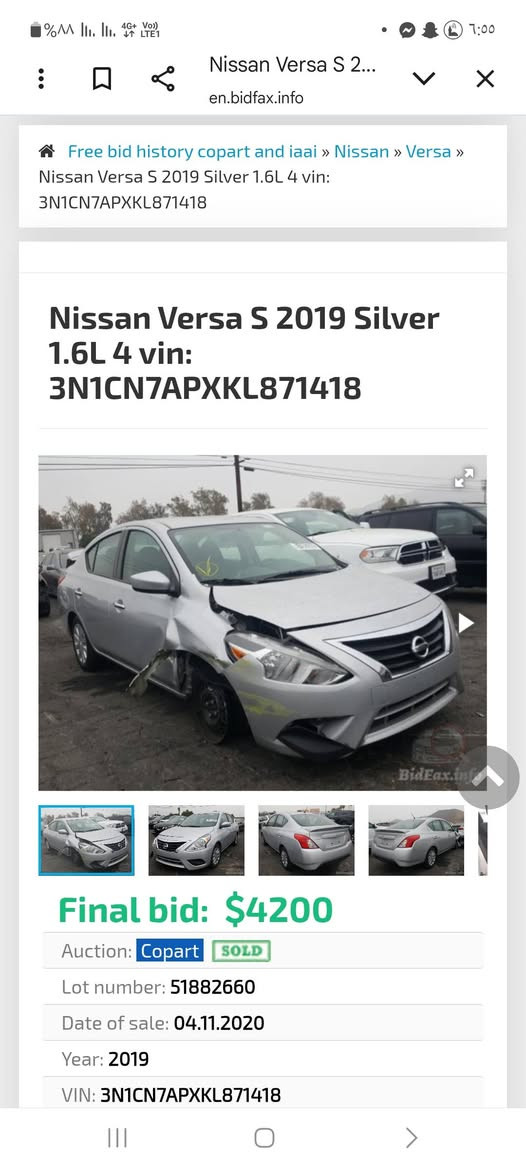Screen dimensions: 526x1169
Task: Select the first damaged-front thumbnail
Action: click(86, 839)
